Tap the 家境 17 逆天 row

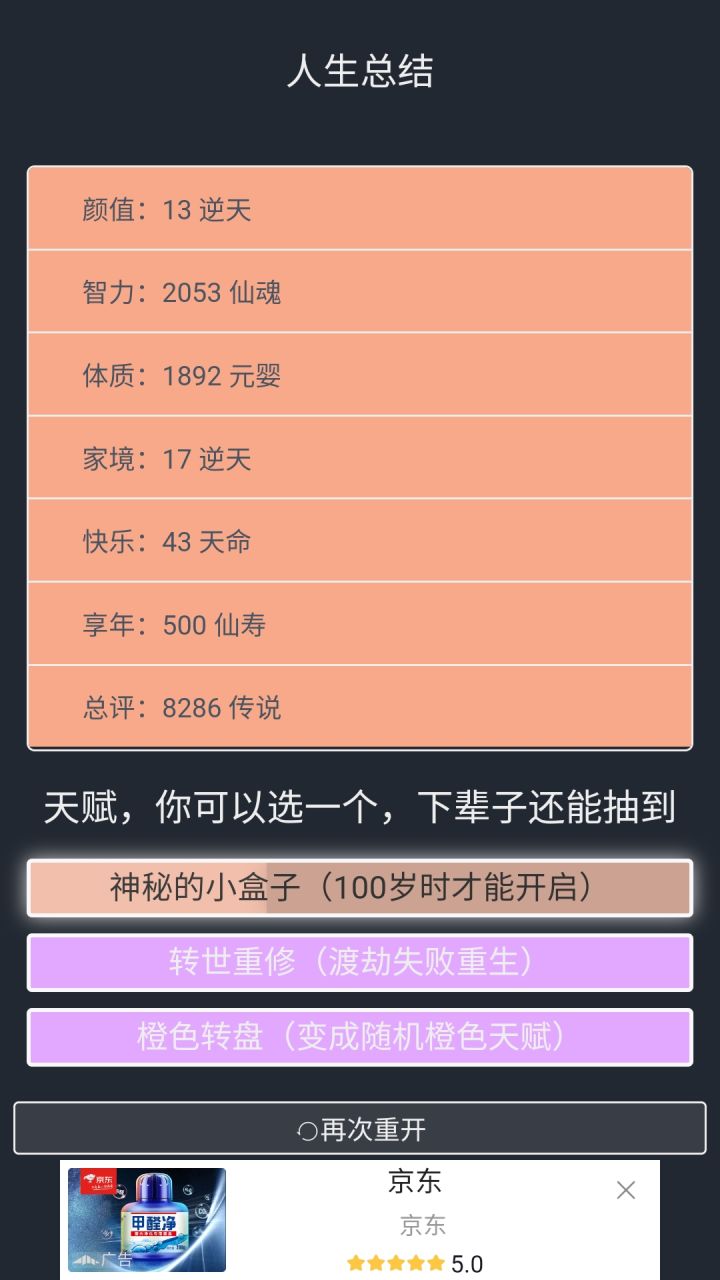click(360, 459)
